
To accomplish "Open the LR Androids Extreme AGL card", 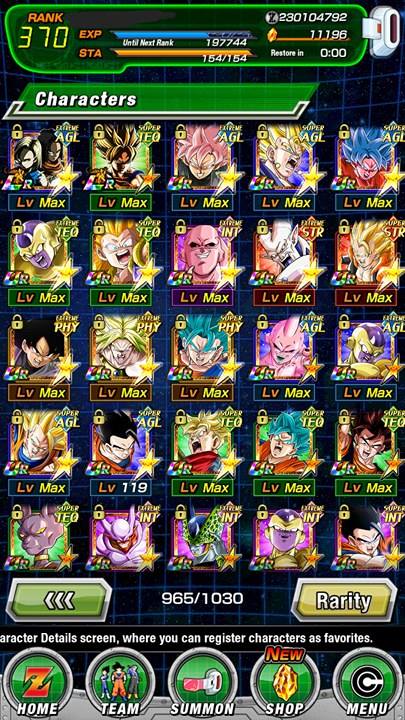I will 39,167.
